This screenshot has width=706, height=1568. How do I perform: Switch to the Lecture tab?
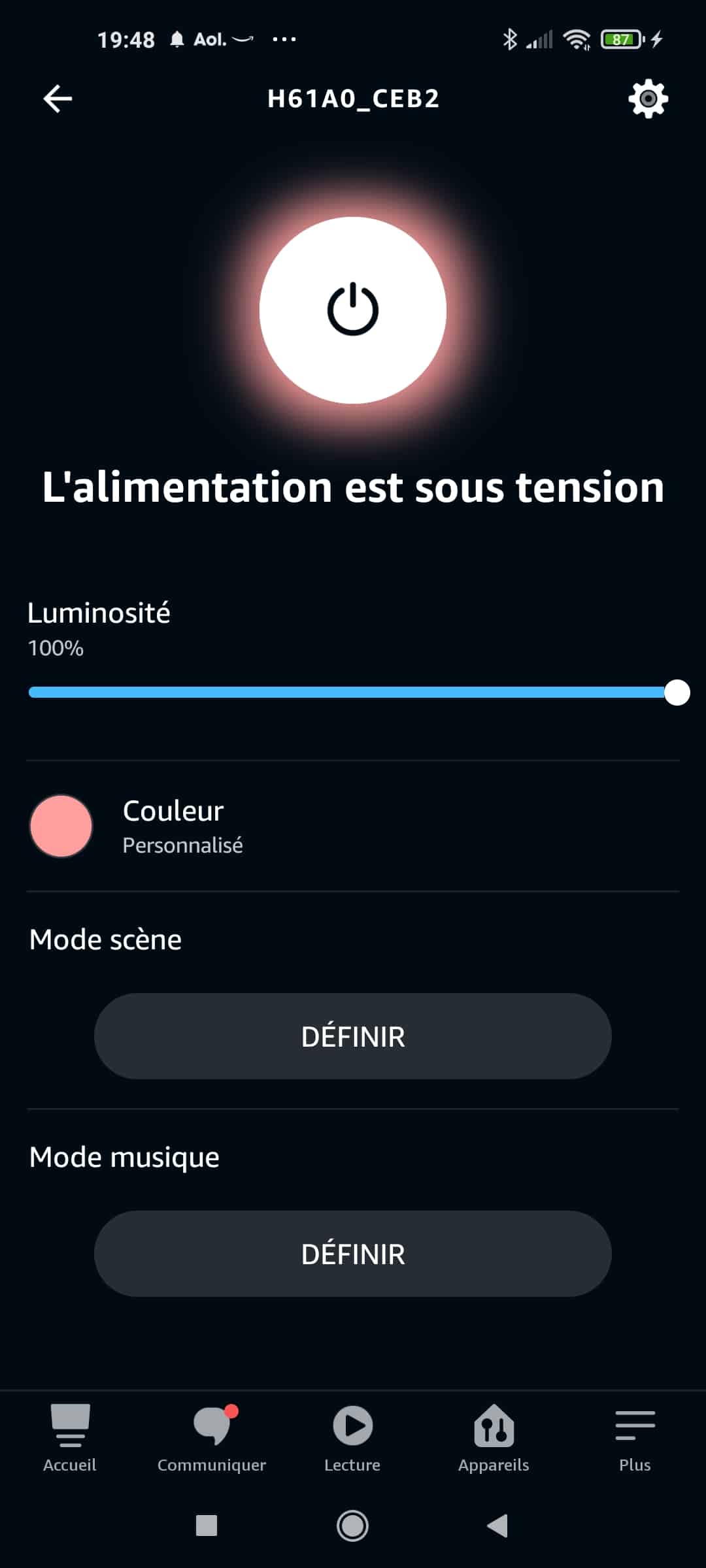pos(352,1439)
